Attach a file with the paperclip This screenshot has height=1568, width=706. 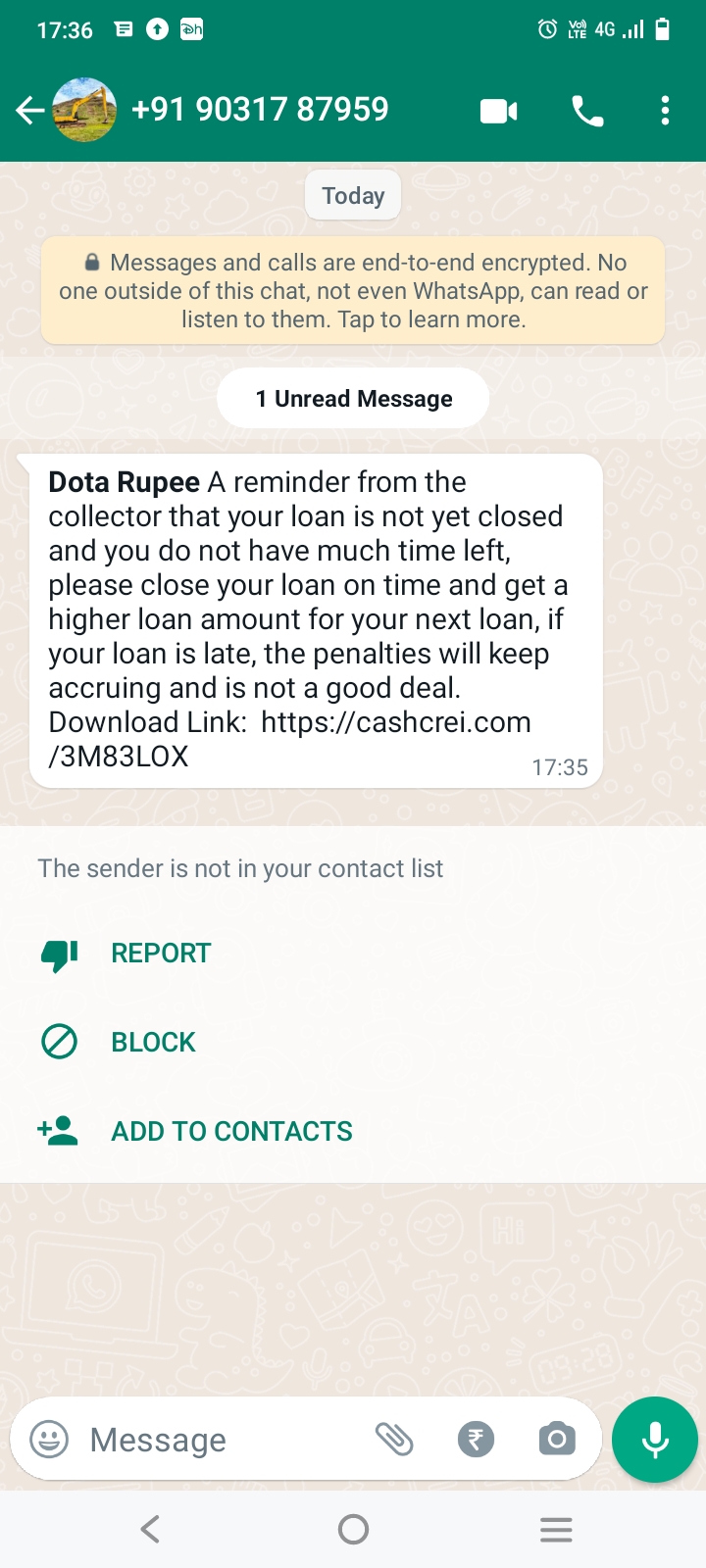coord(394,1440)
